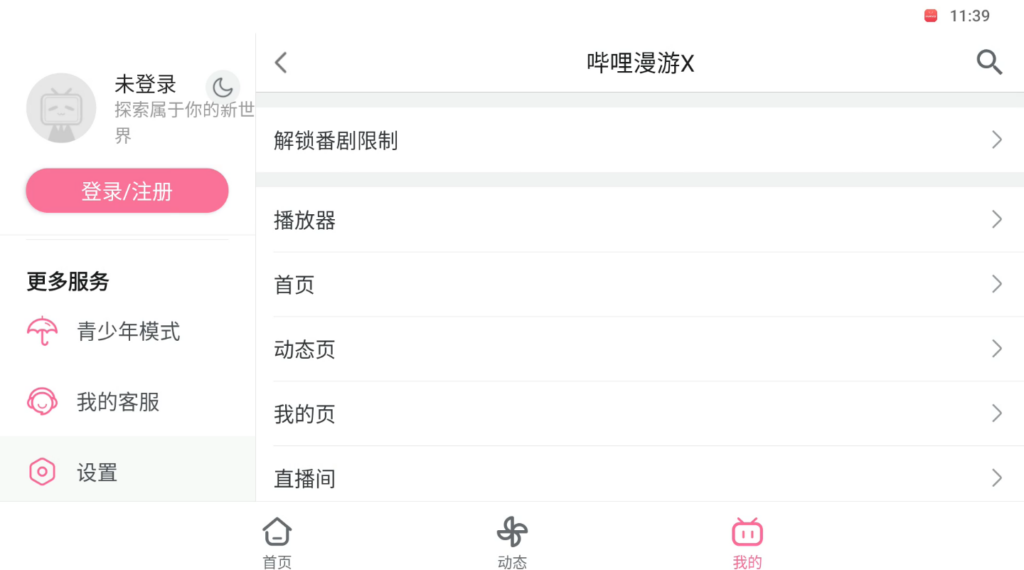
Task: Open 我的页 settings
Action: tap(639, 413)
